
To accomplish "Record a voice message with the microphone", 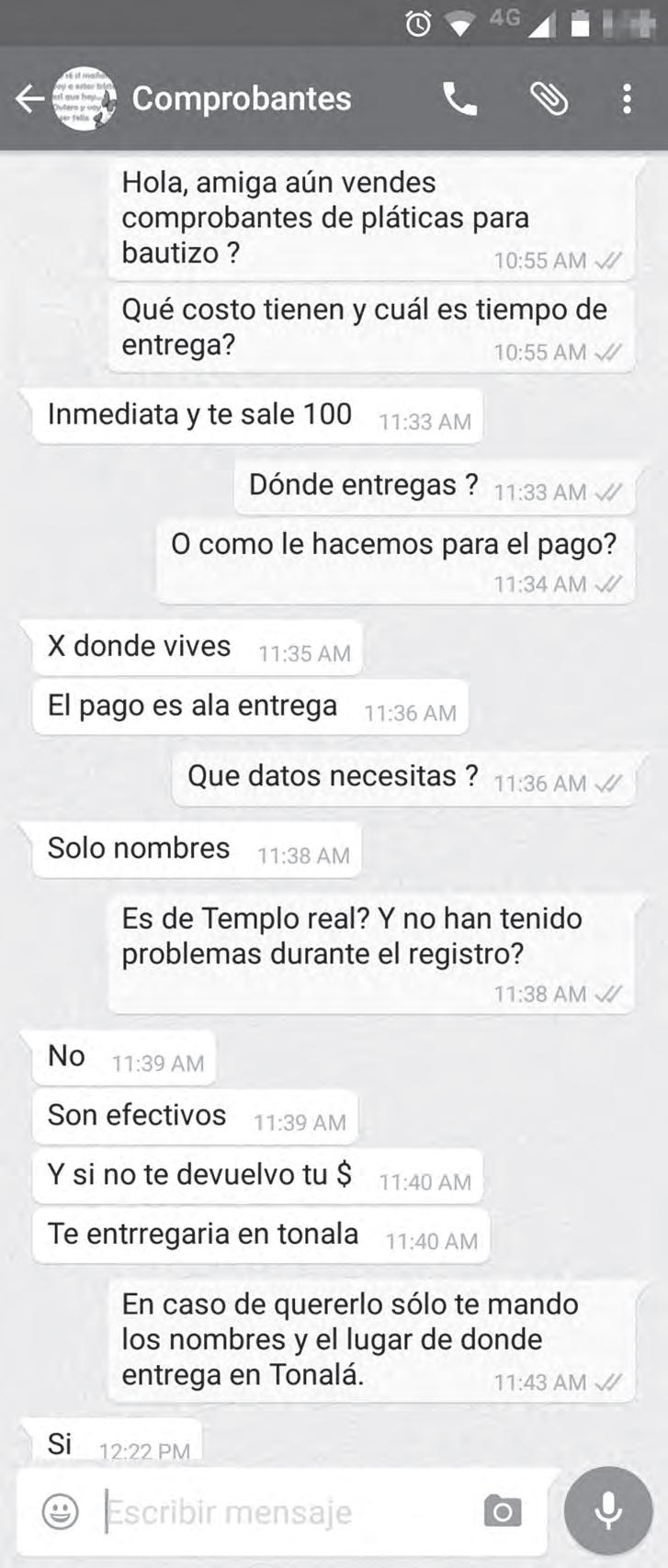I will 607,1511.
